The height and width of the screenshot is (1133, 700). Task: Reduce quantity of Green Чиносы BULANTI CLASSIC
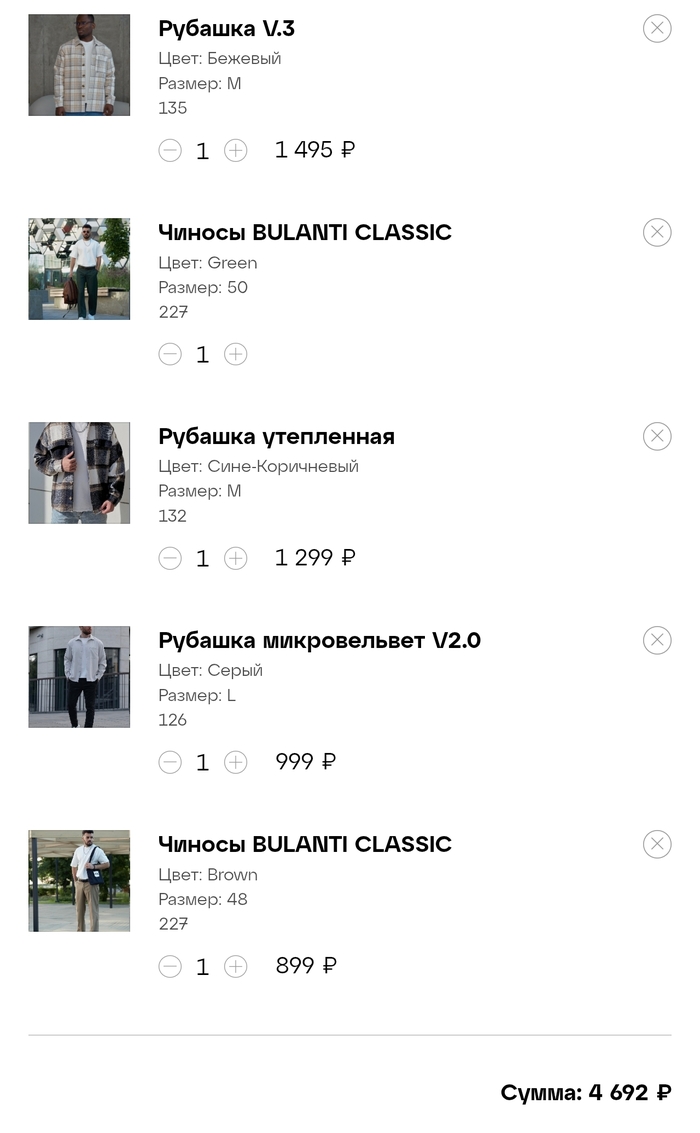[170, 355]
